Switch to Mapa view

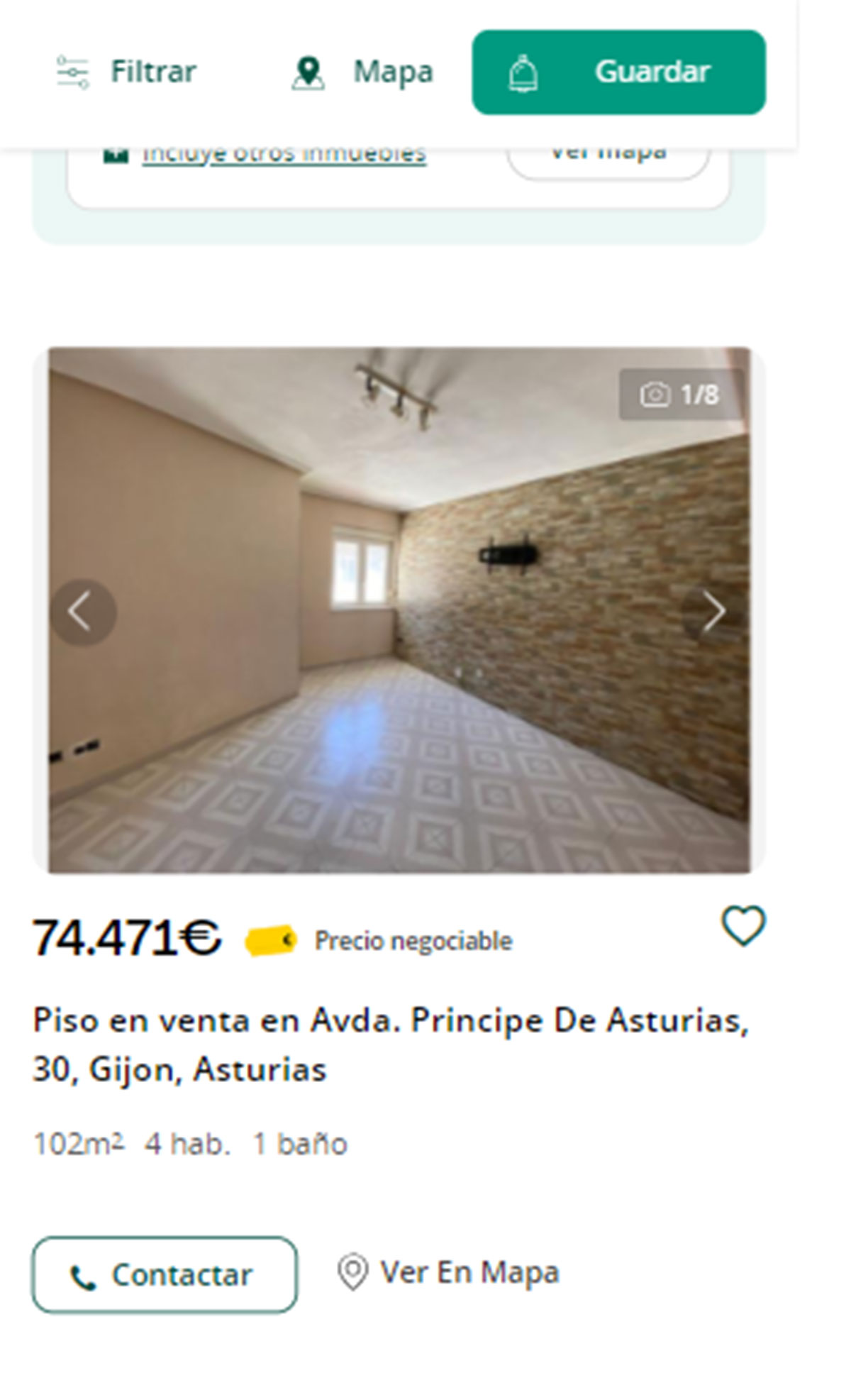click(362, 72)
